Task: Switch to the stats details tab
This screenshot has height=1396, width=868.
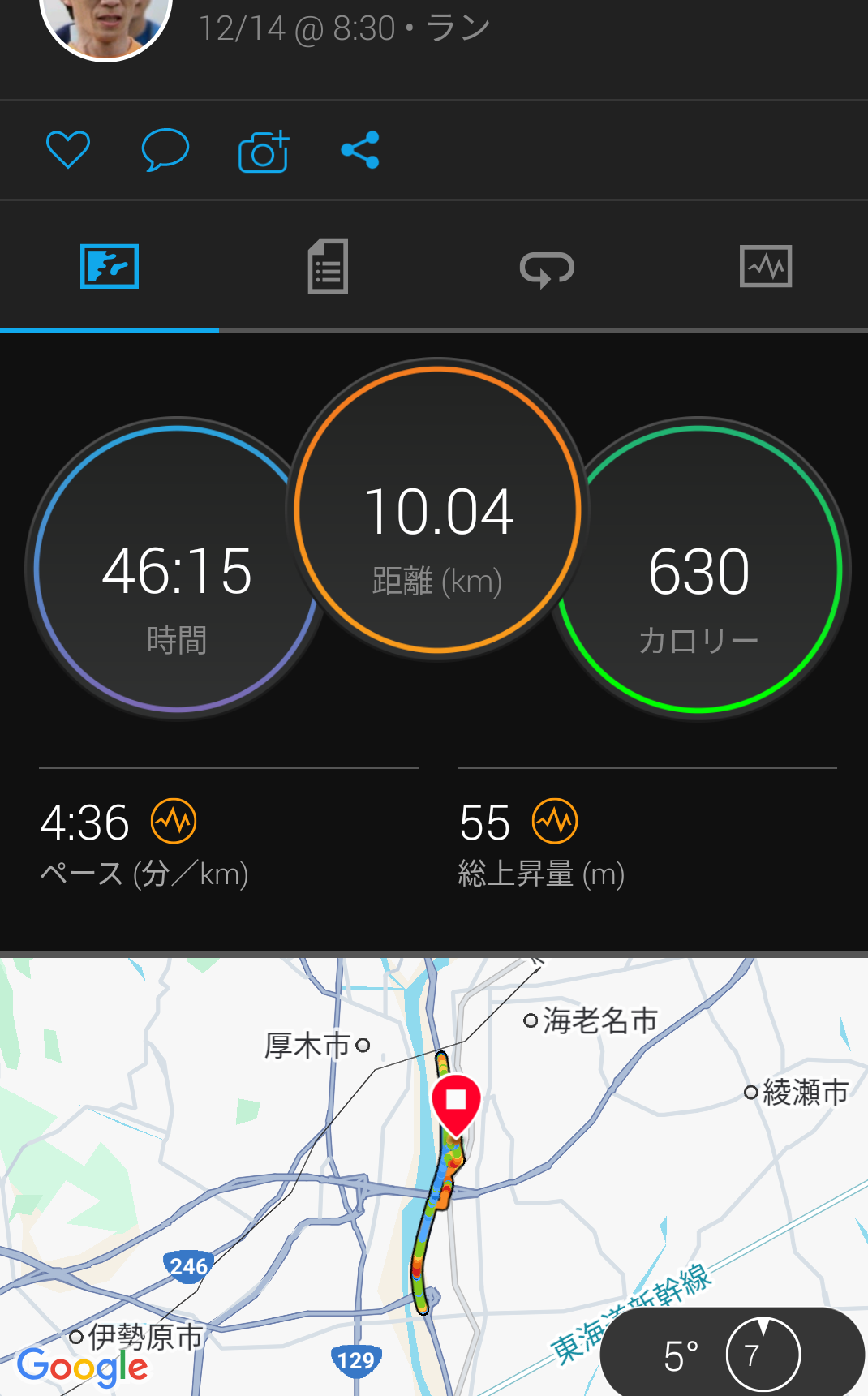Action: [328, 266]
